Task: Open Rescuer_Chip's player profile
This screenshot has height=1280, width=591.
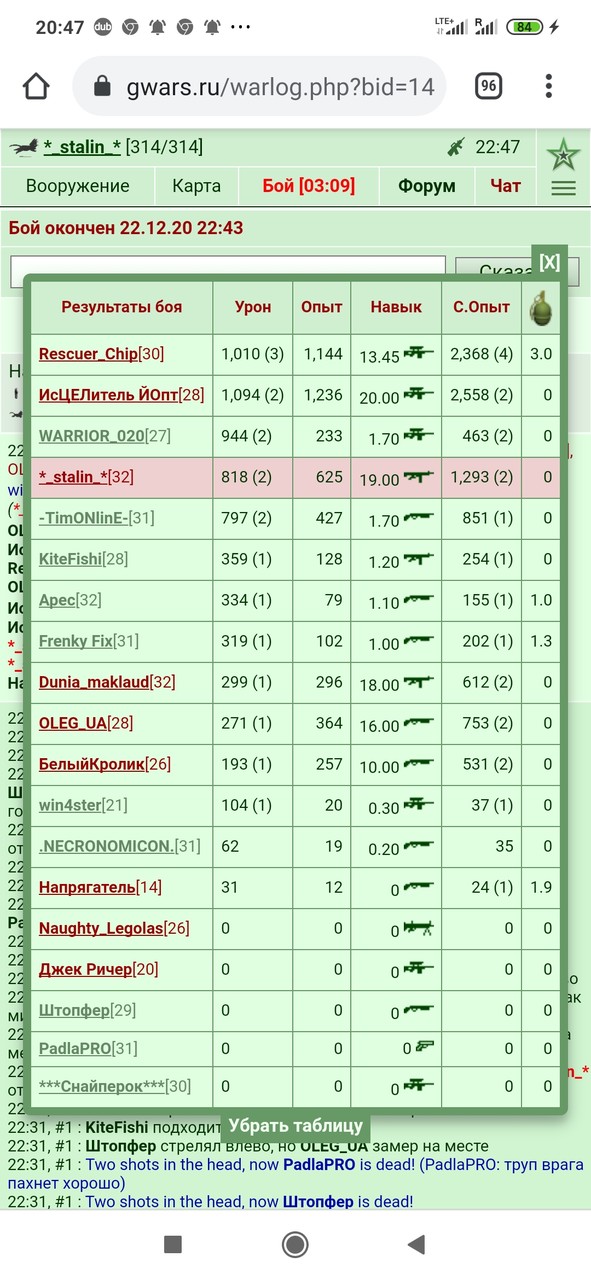Action: click(x=88, y=354)
